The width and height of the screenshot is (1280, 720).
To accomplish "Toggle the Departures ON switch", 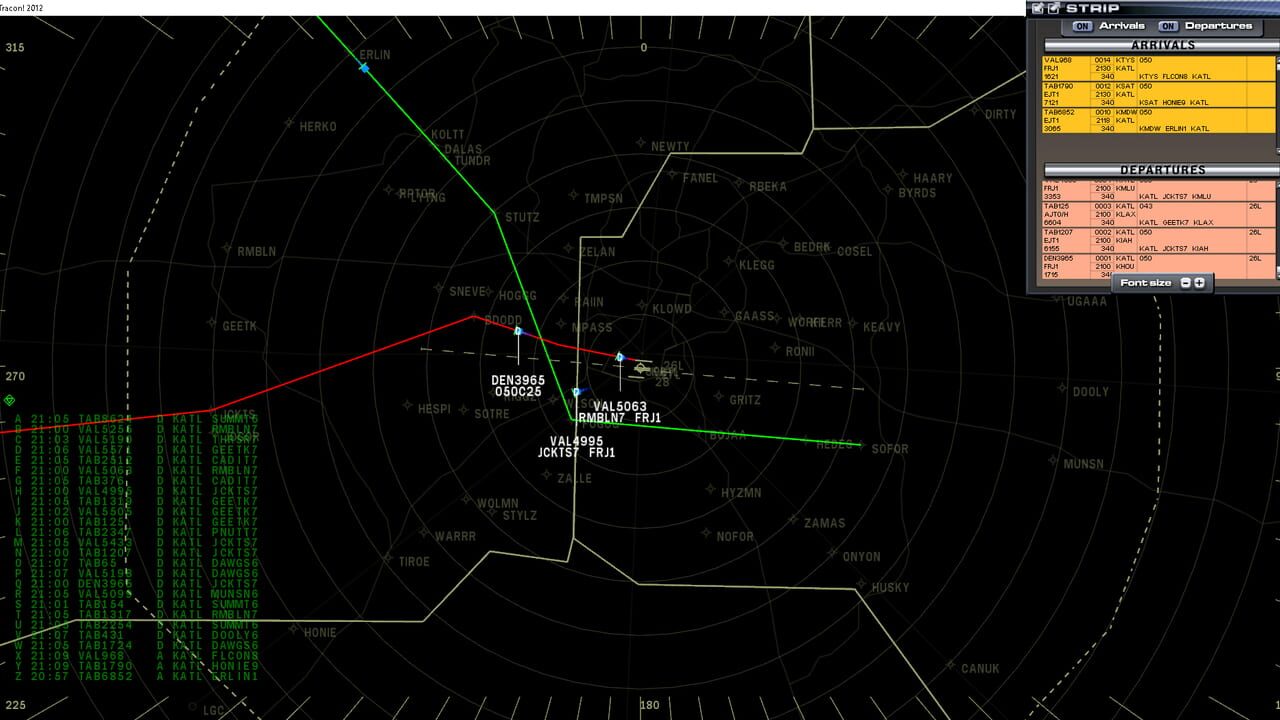I will point(1167,26).
